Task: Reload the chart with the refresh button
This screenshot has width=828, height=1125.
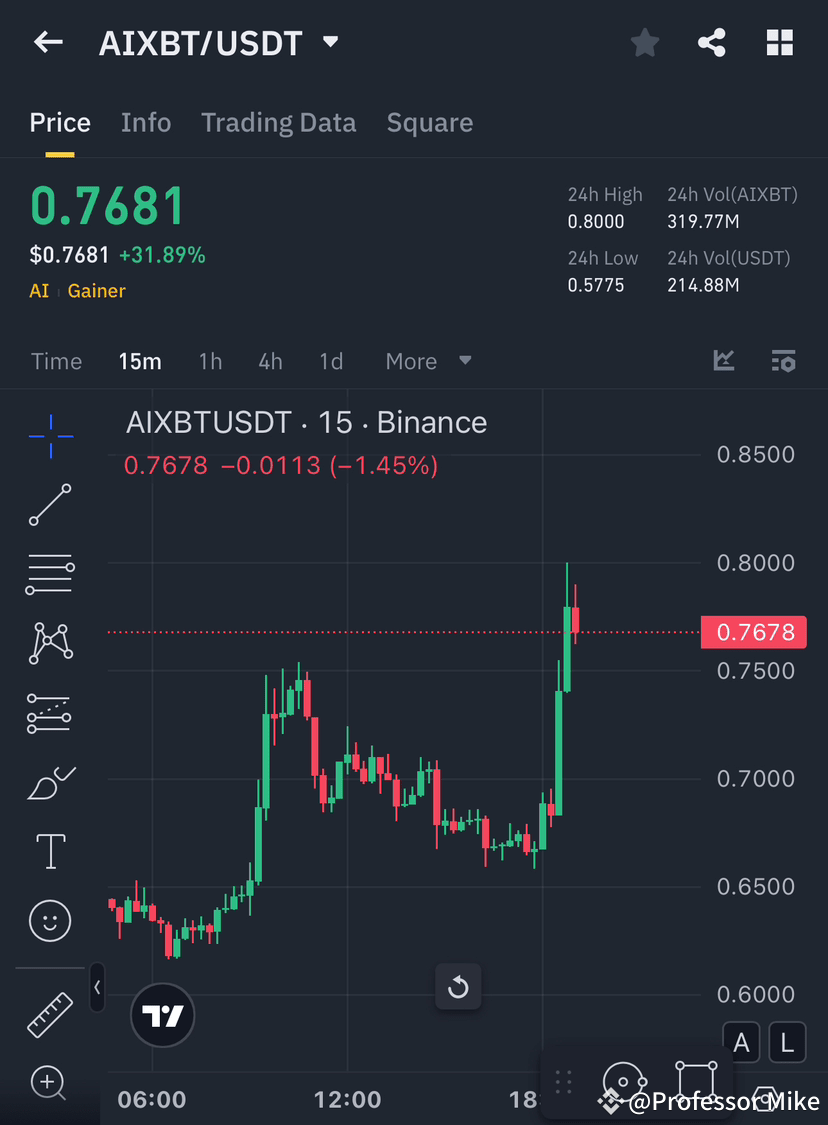Action: (x=458, y=987)
